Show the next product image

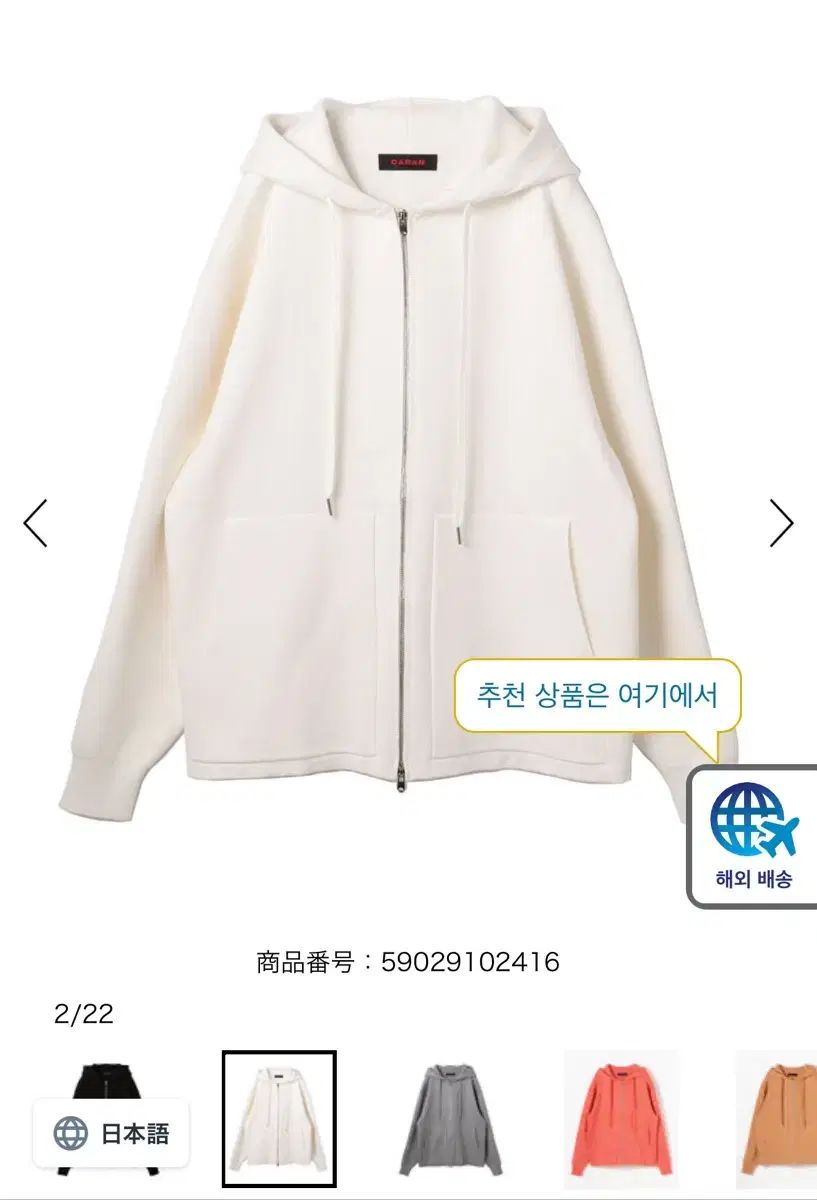[x=781, y=523]
